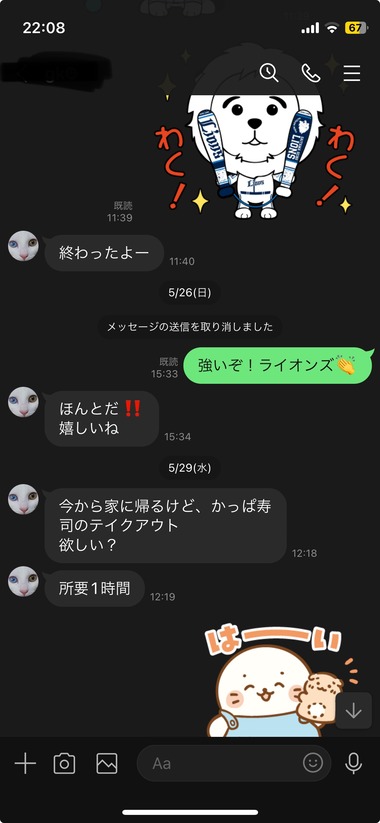The height and width of the screenshot is (823, 380).
Task: Start a voice call
Action: [311, 73]
